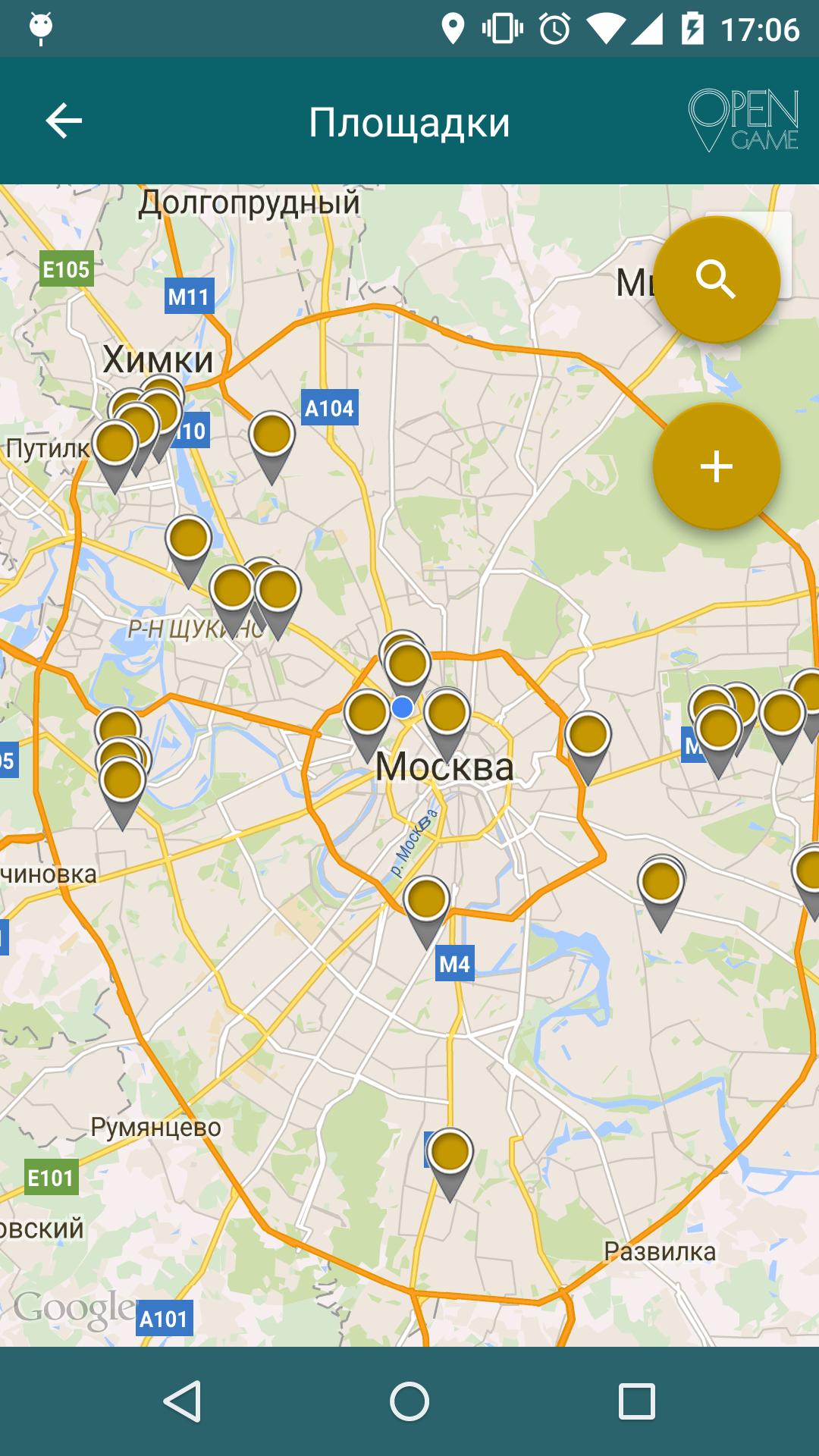
Task: Go back using the top-left arrow
Action: click(64, 121)
